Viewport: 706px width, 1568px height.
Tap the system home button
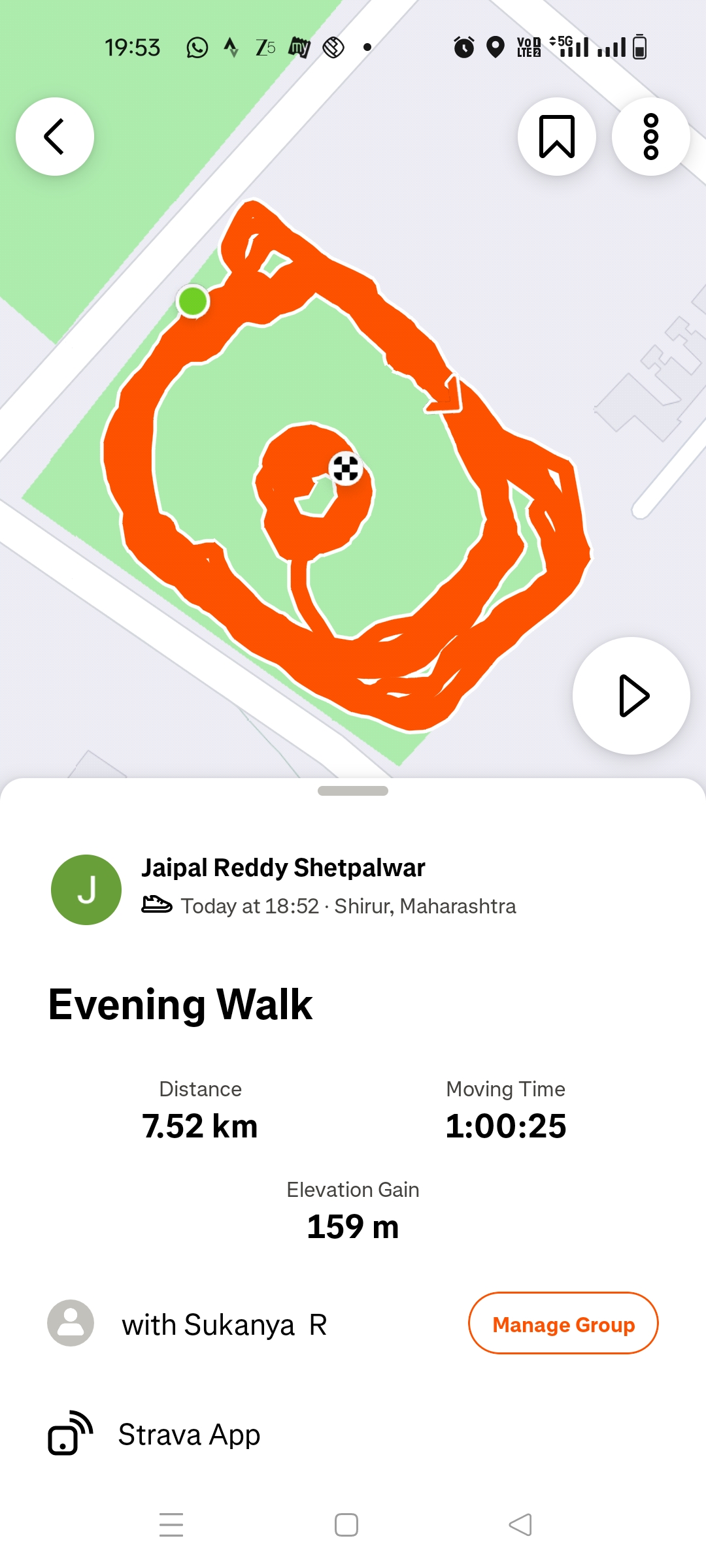pyautogui.click(x=346, y=1525)
